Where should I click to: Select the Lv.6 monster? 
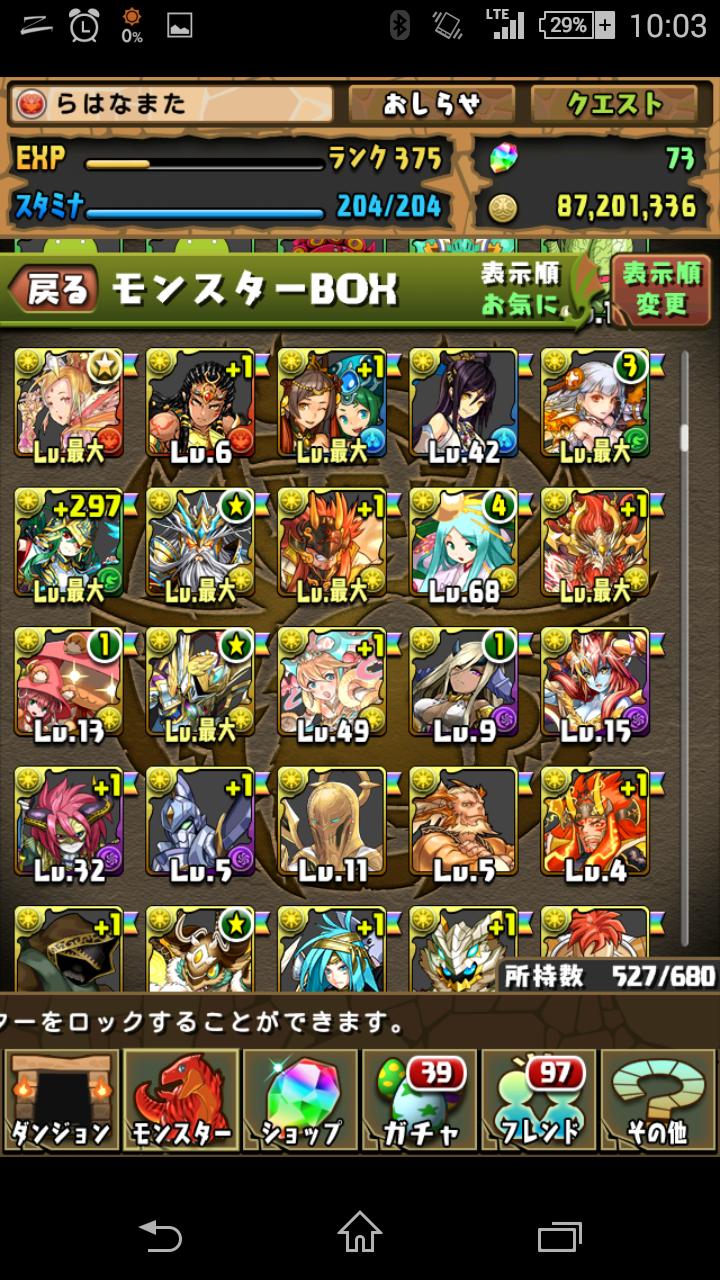200,407
